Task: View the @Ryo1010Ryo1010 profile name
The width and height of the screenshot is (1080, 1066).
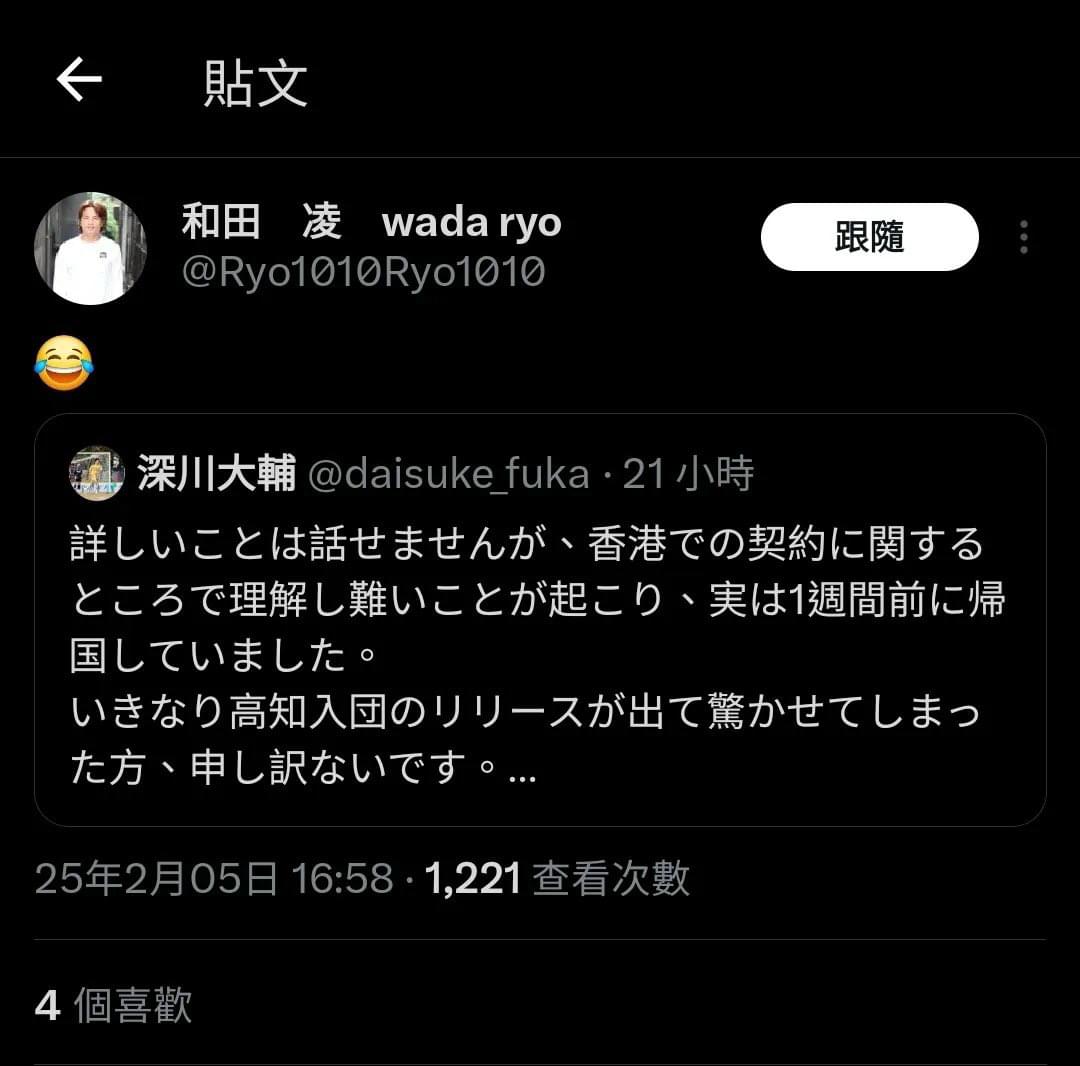Action: tap(363, 272)
